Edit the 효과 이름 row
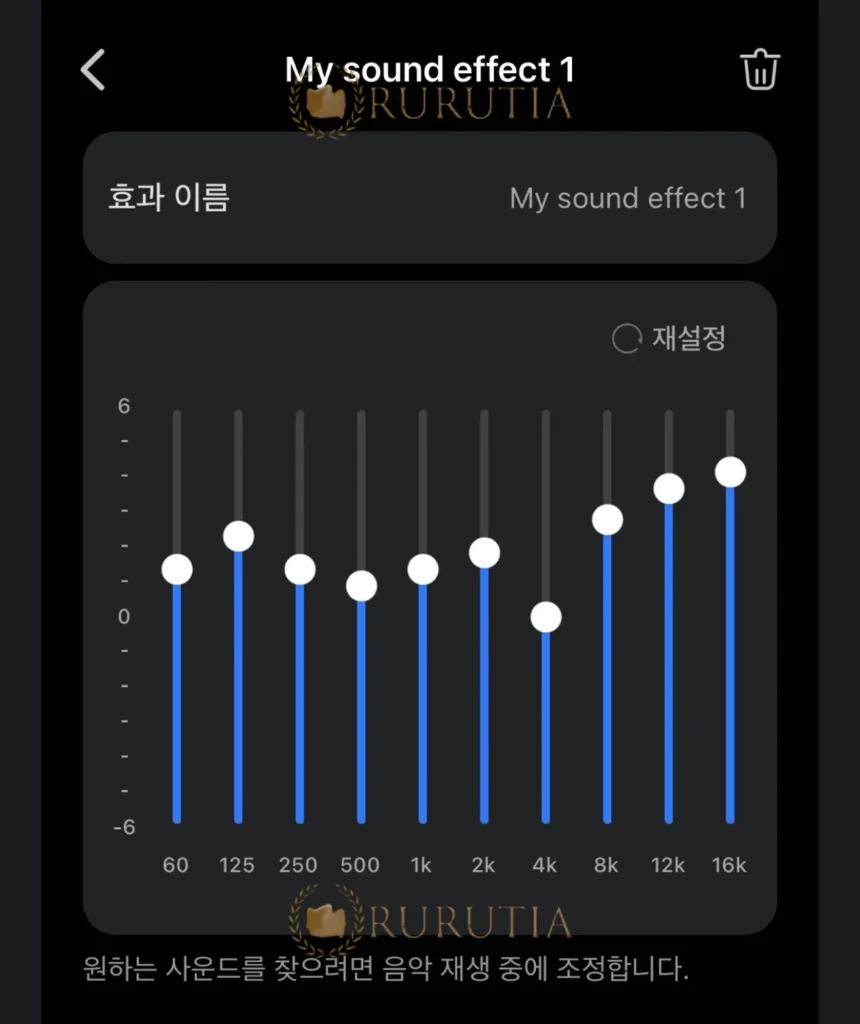This screenshot has height=1024, width=860. coord(430,198)
